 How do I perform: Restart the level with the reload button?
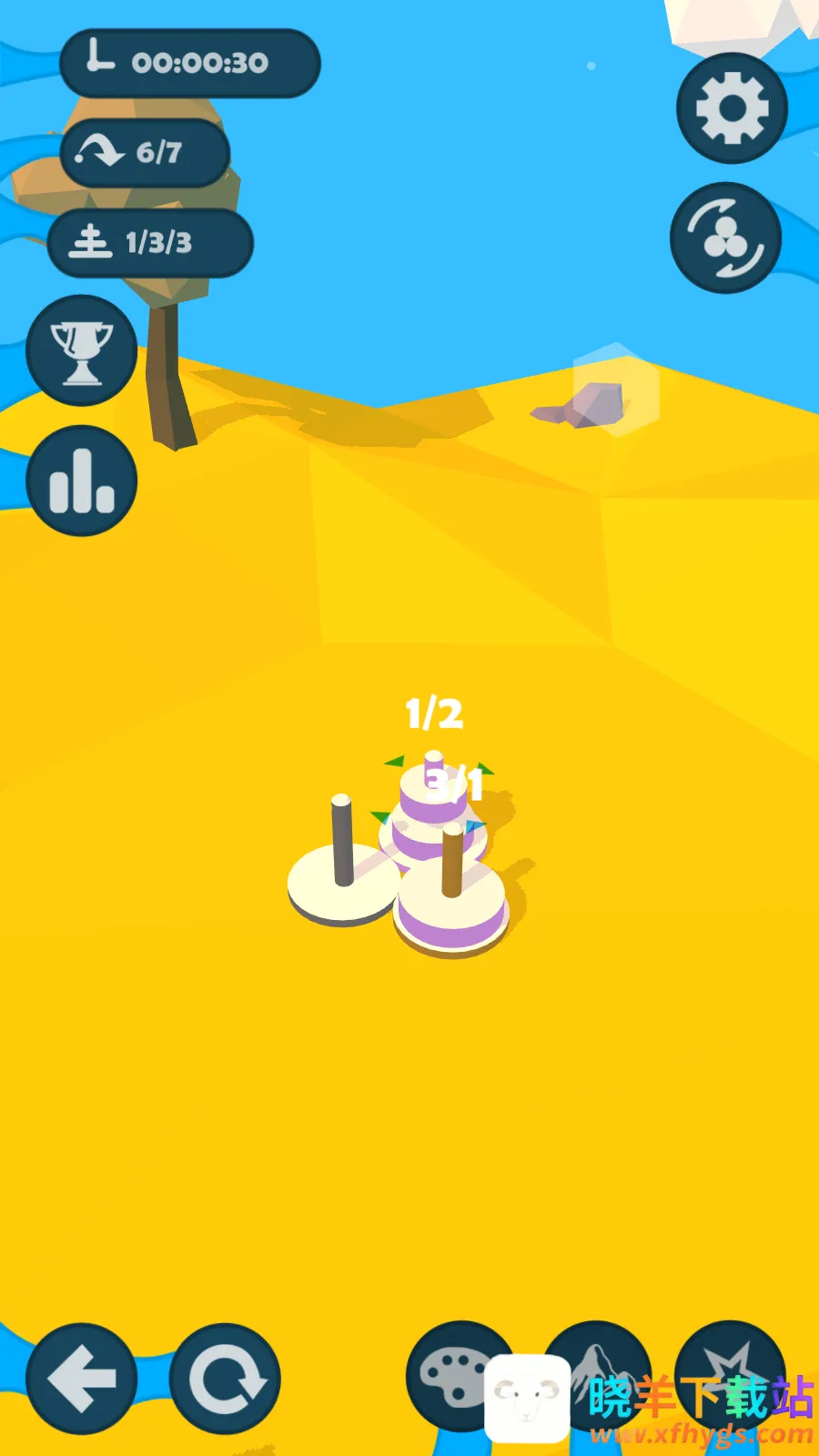(x=225, y=1379)
